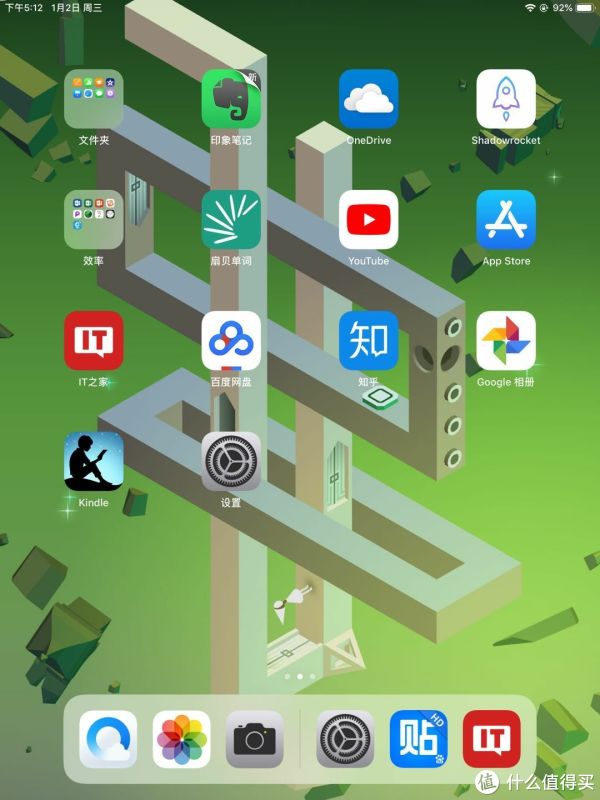Open Settings from the dock's recent apps

tap(345, 739)
